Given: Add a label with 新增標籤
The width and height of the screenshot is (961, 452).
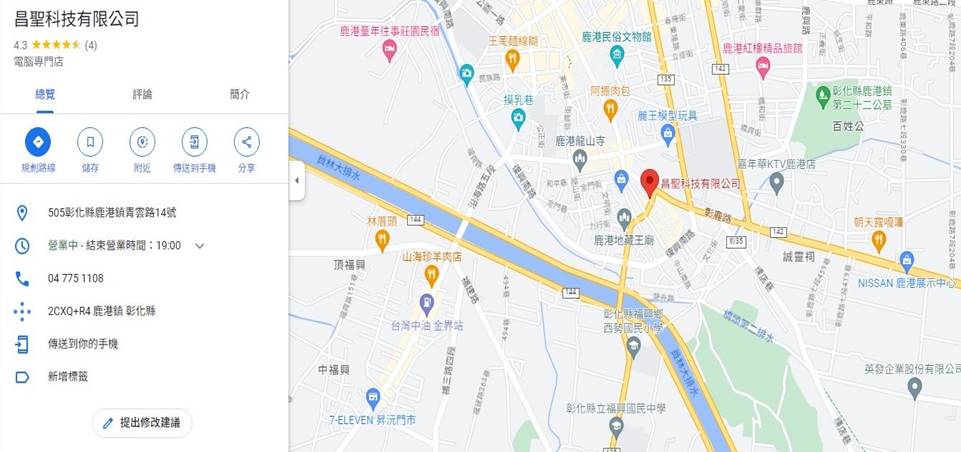Looking at the screenshot, I should 68,377.
